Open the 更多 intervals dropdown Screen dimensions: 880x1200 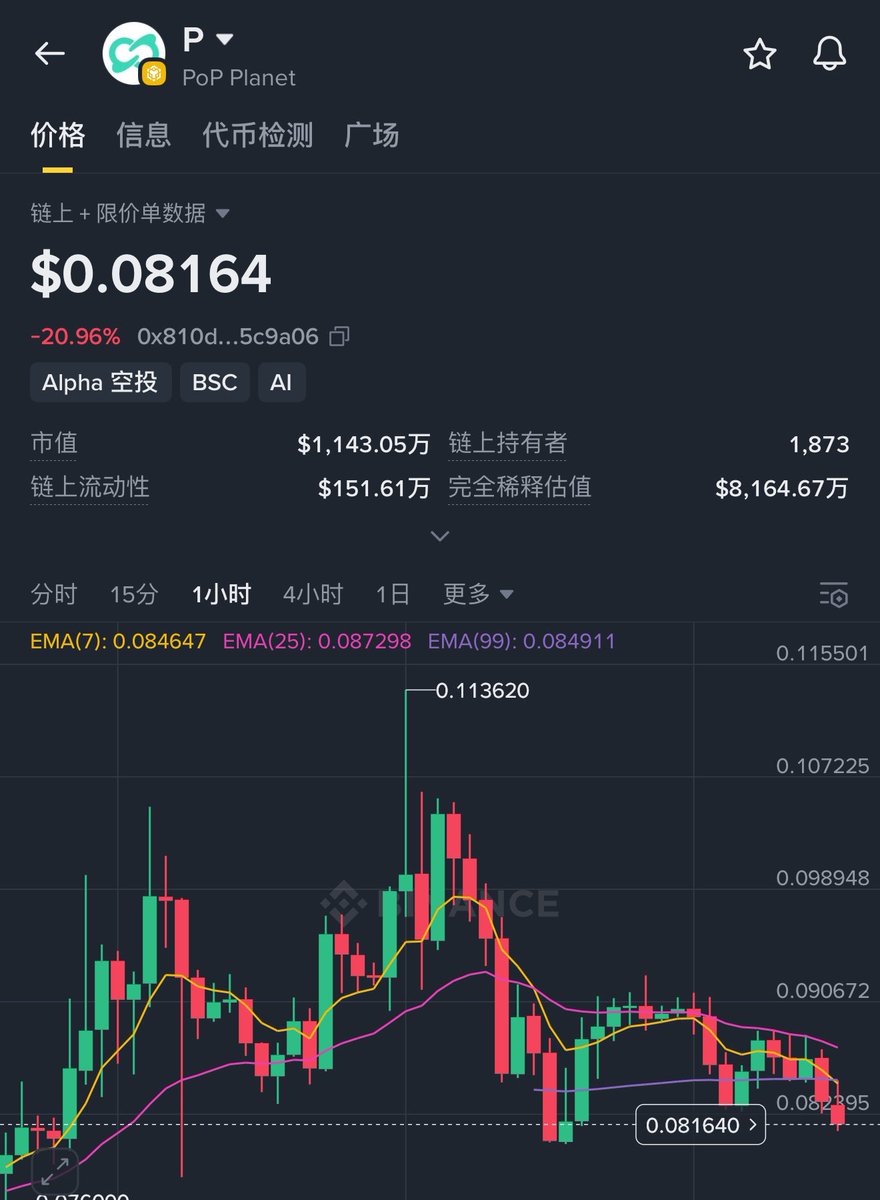pos(478,595)
